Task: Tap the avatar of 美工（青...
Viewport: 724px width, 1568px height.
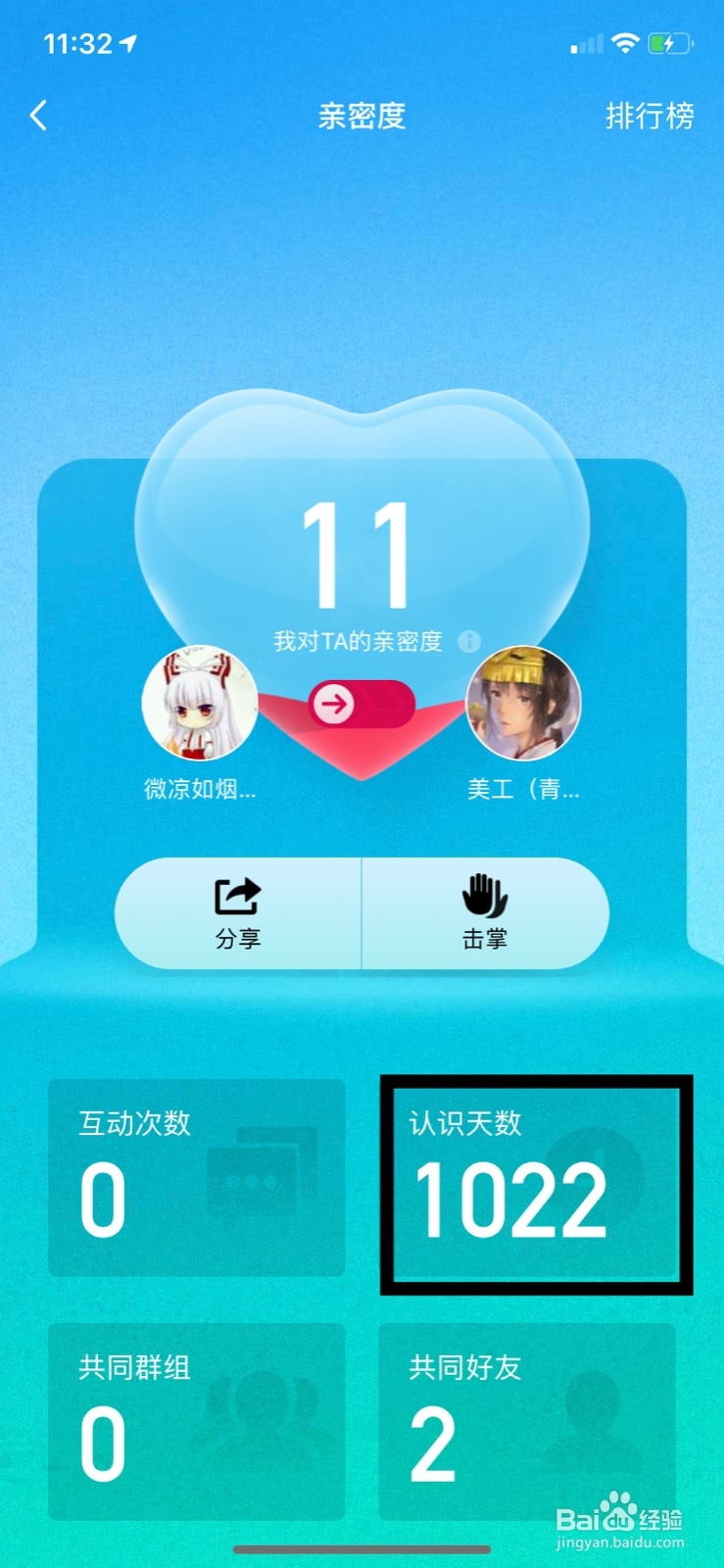Action: [x=523, y=706]
